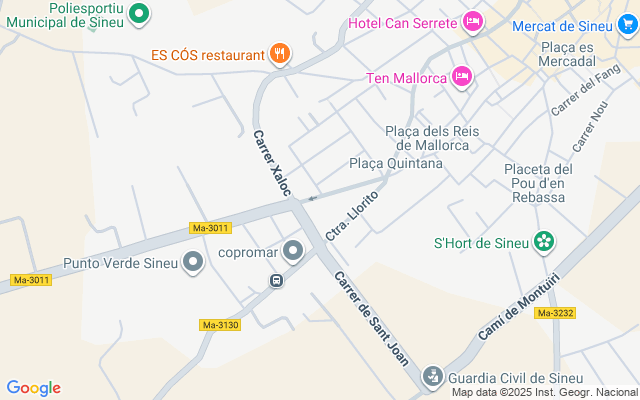Open the train station icon below copromar
Screen dimensions: 640x400
275,281
